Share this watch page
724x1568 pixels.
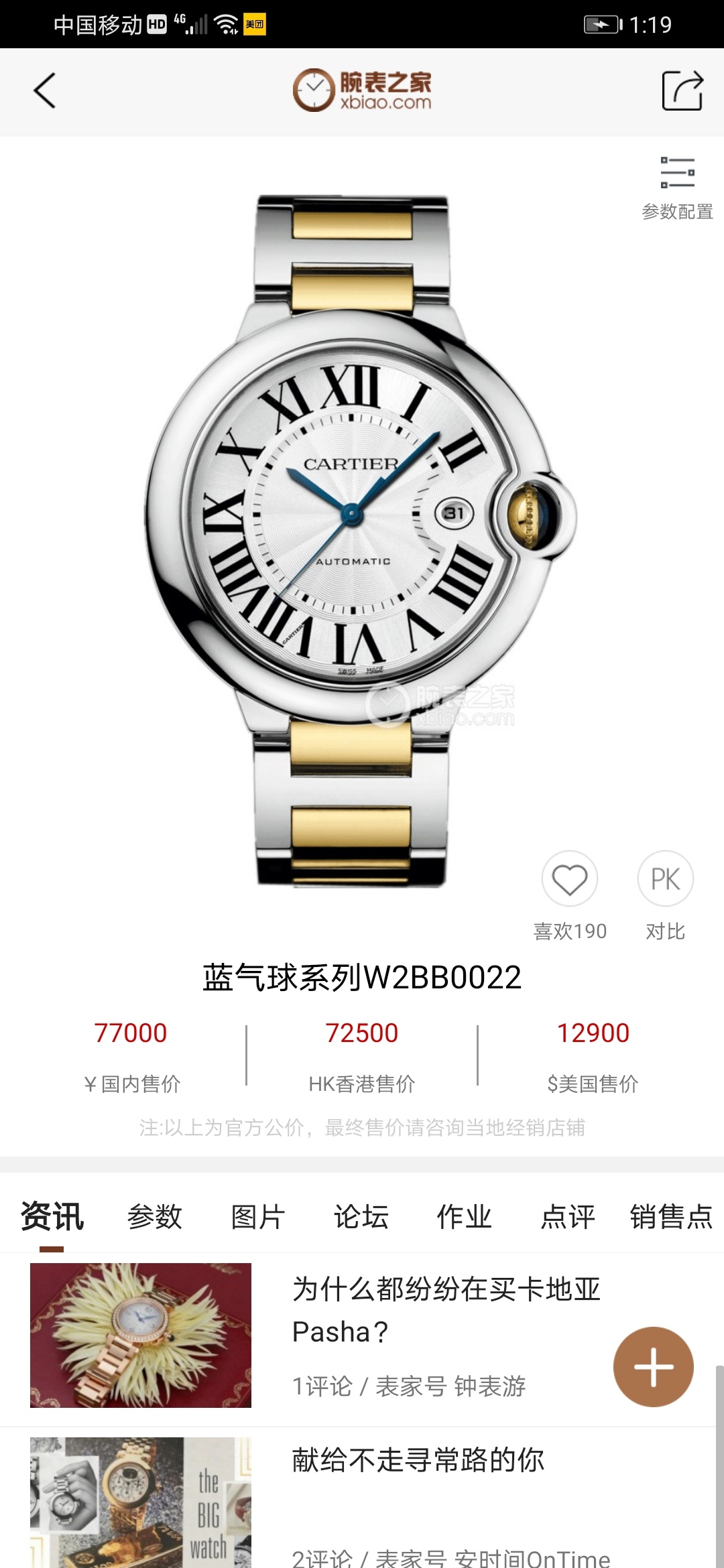(682, 91)
